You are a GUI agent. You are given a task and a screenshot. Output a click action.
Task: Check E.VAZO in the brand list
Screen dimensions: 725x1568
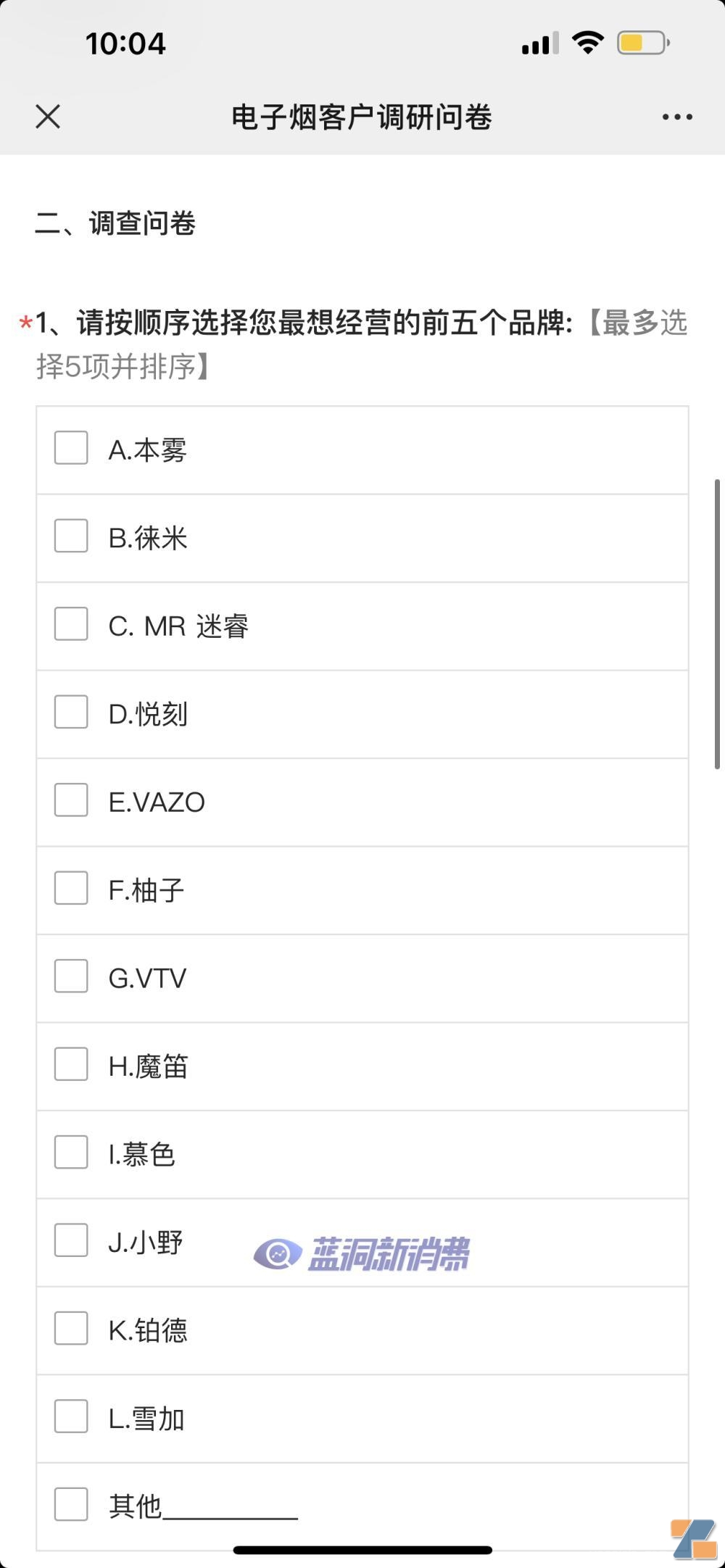[70, 800]
